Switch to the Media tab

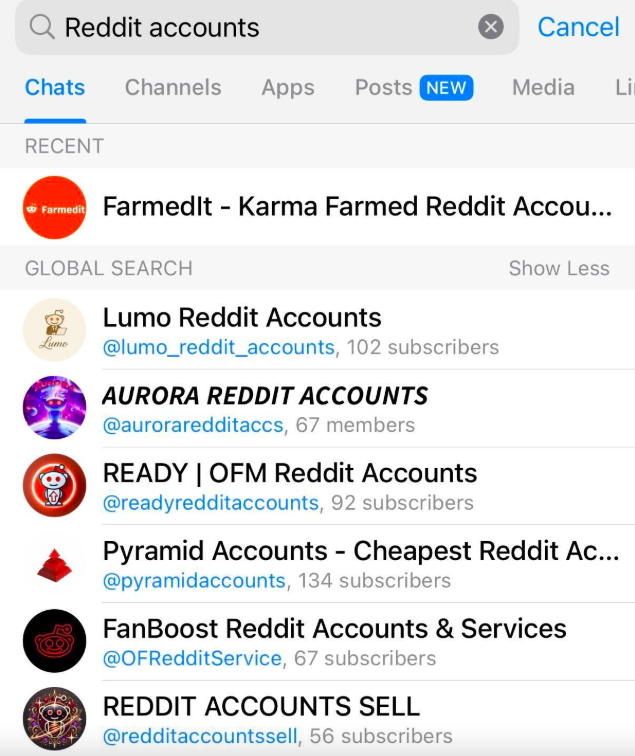click(x=543, y=87)
